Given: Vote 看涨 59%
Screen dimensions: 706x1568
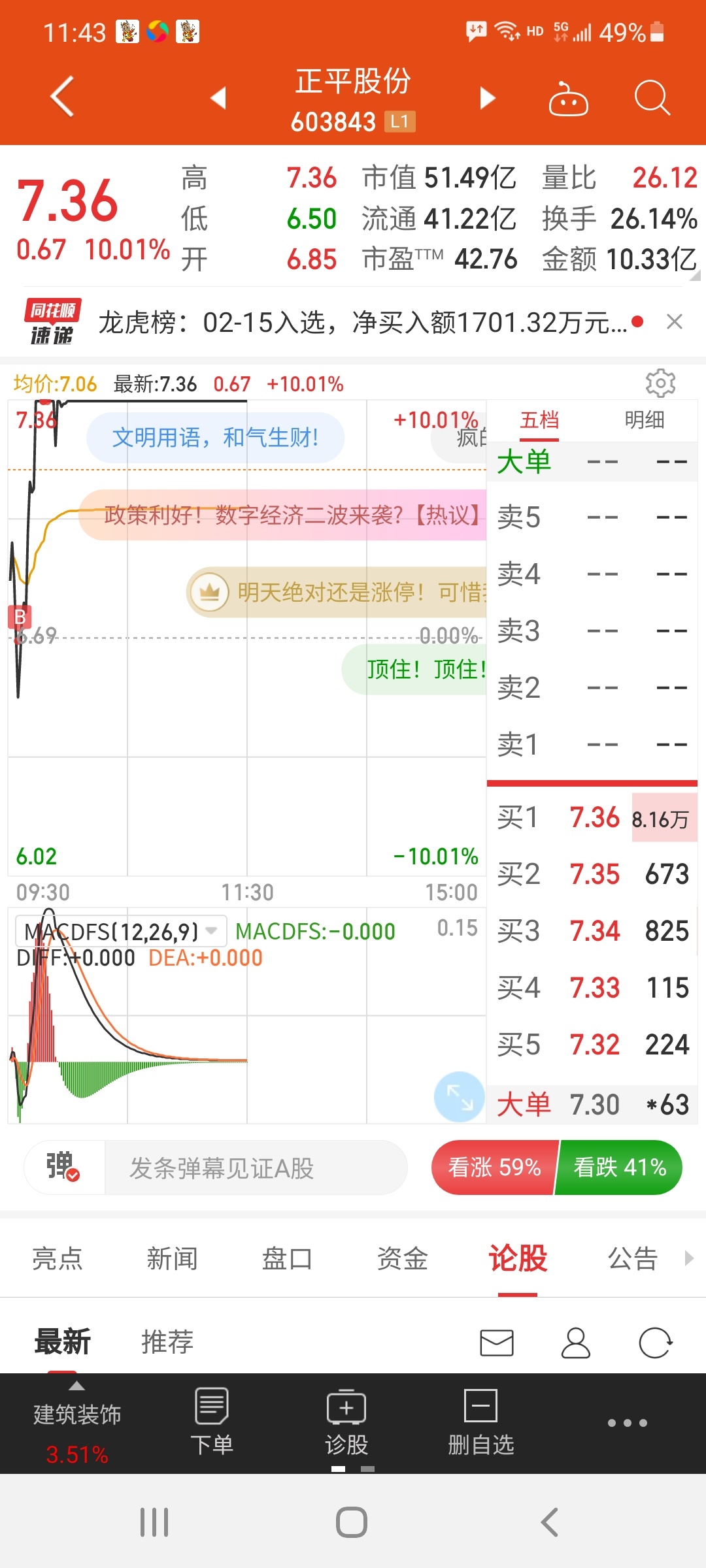Looking at the screenshot, I should (x=494, y=1168).
